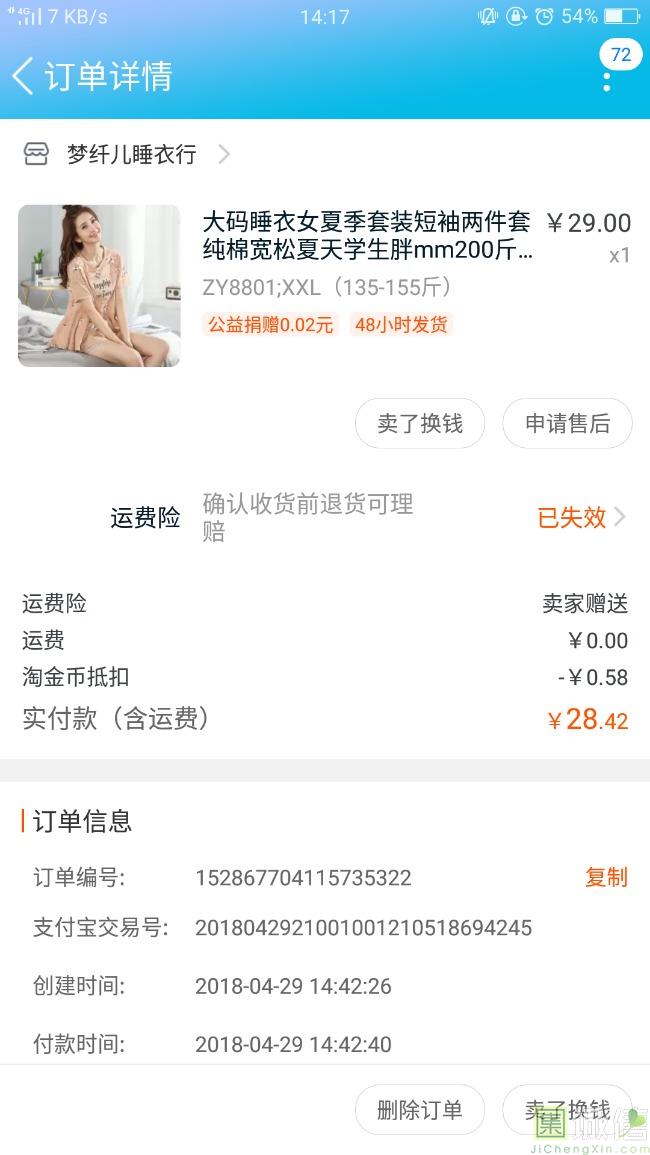The image size is (650, 1155).
Task: Tap the bottom bar 卖了换钱 button
Action: [x=567, y=1110]
